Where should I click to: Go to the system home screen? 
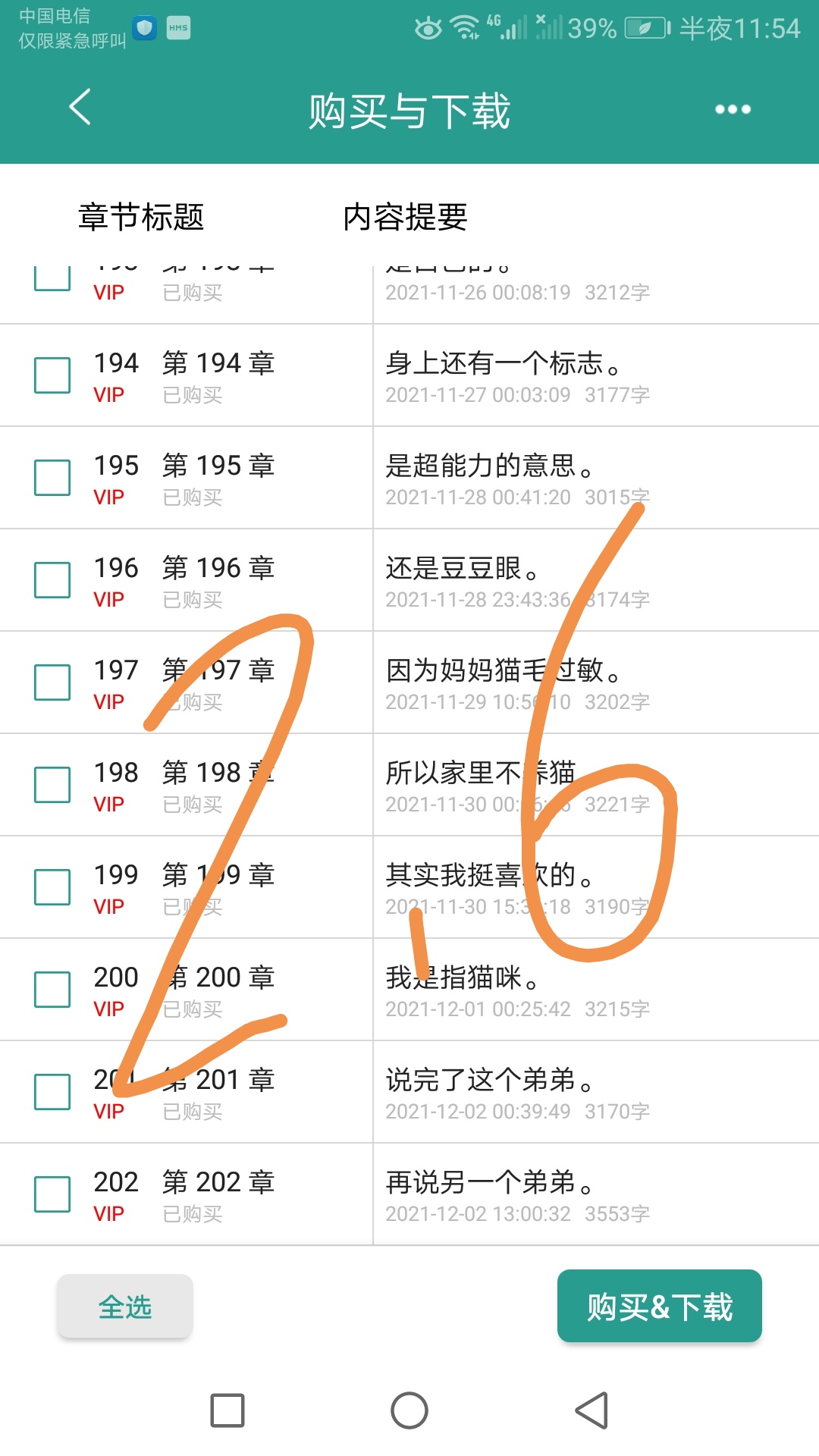click(x=409, y=1410)
